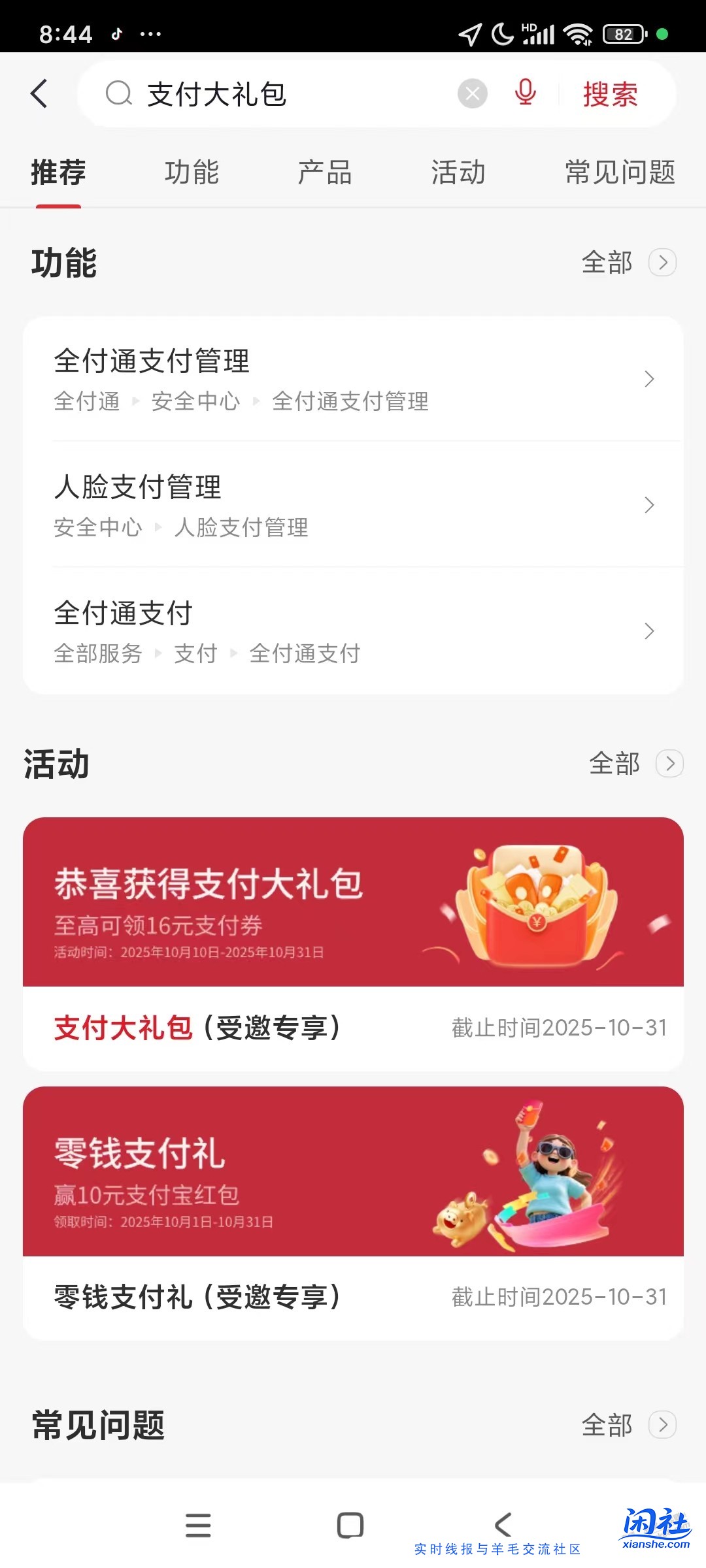Switch to the 常见问题 tab
706x1568 pixels.
620,172
